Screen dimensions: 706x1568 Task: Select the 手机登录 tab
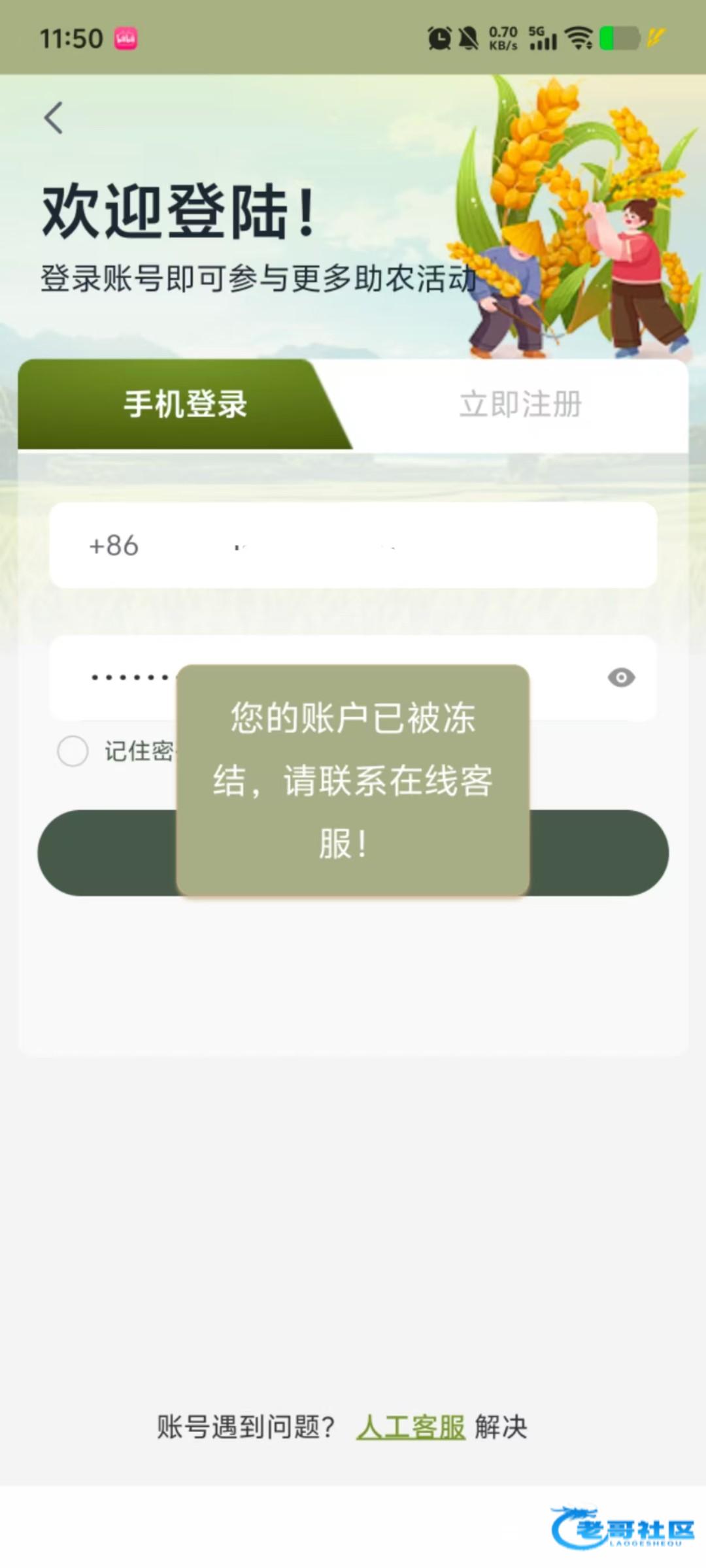[185, 404]
